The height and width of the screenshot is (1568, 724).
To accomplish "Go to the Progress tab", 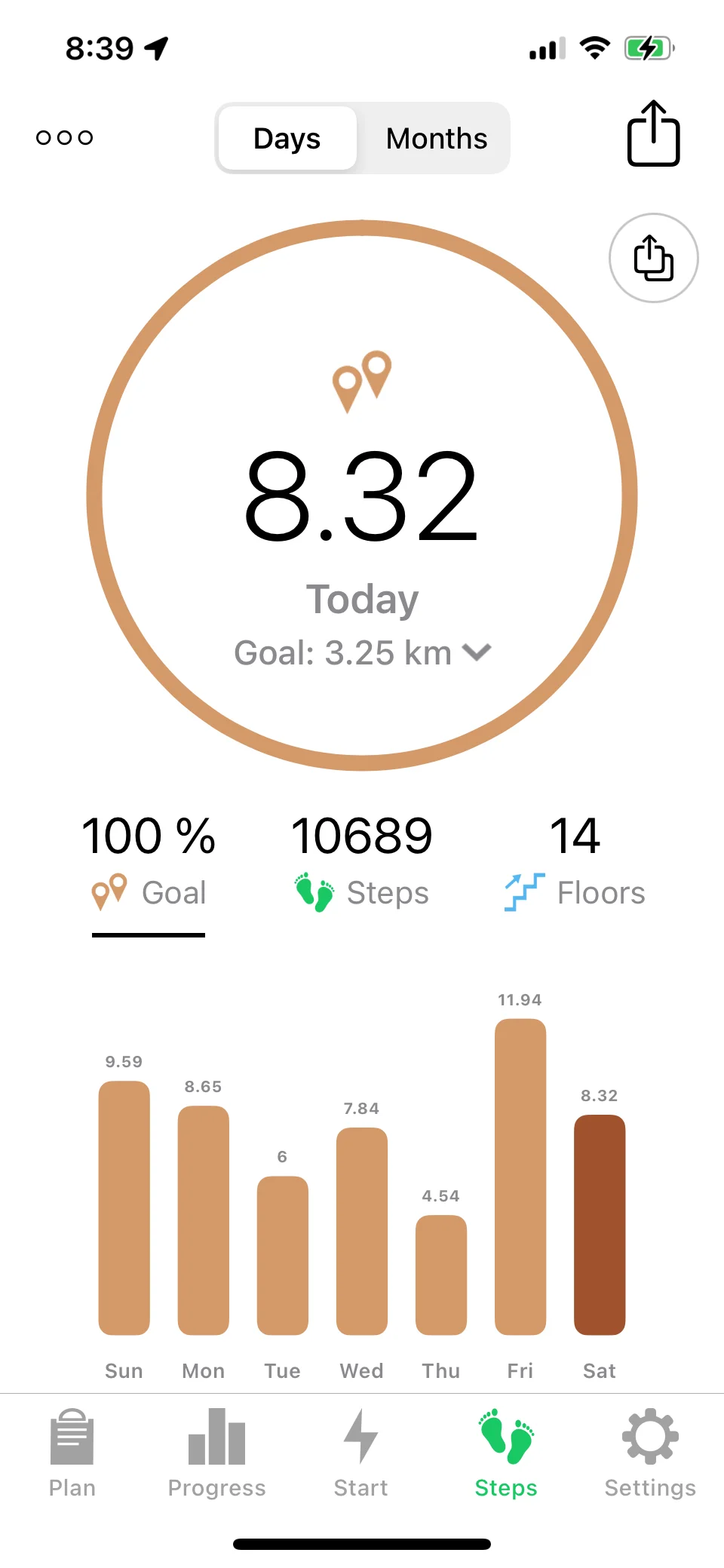I will [x=217, y=1453].
